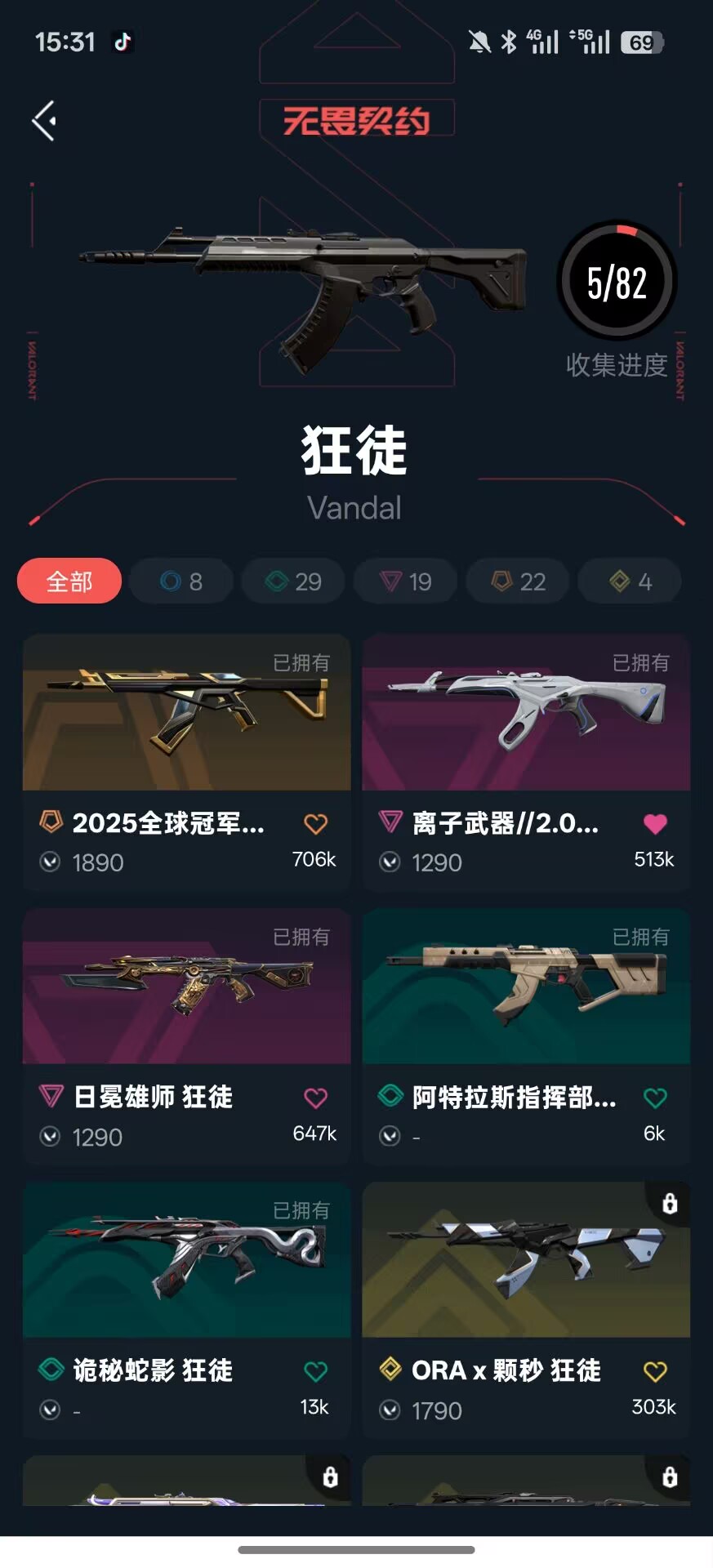Unlike the 离子武器//2.0 skin heart
713x1568 pixels.
(655, 824)
